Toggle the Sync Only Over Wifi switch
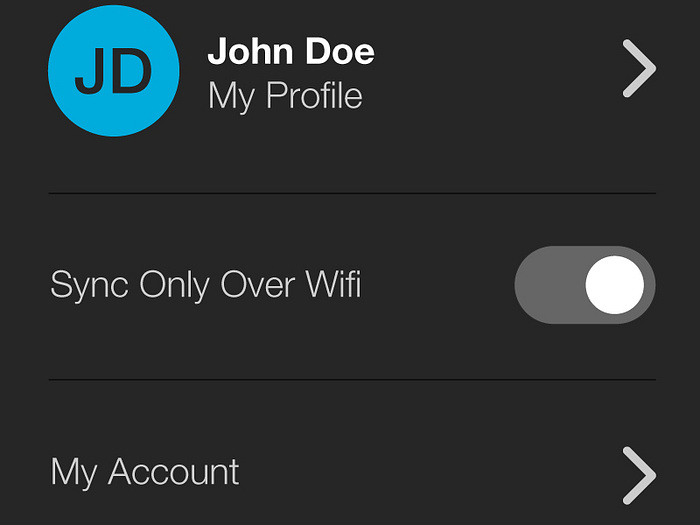 tap(585, 285)
